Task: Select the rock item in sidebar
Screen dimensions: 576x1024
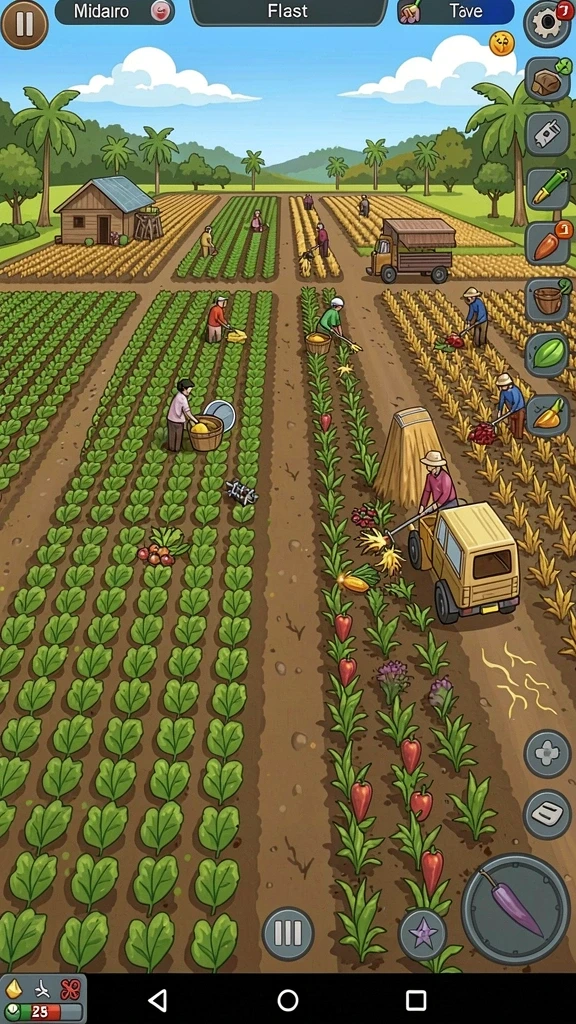Action: [x=548, y=80]
